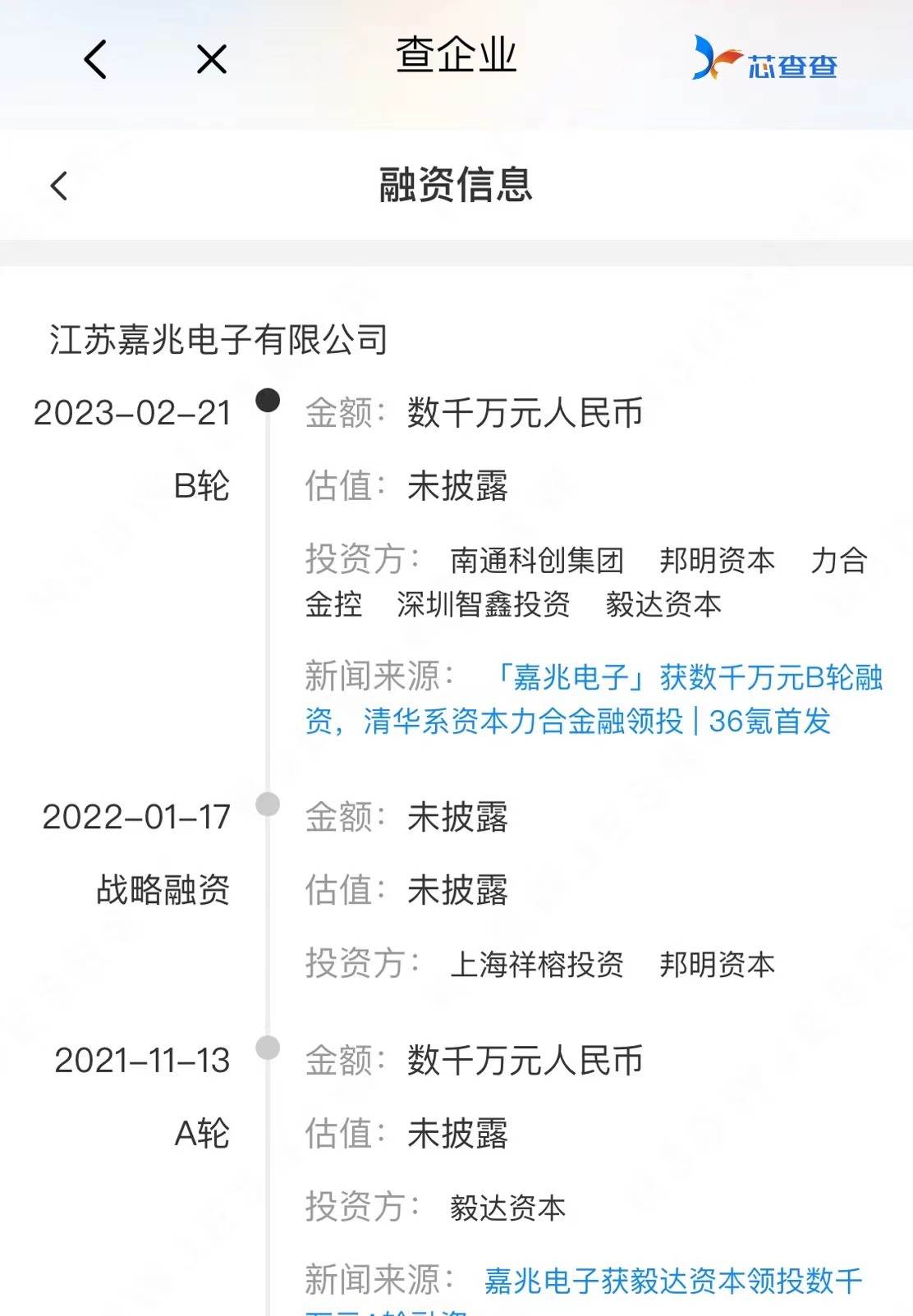Go back in the top browser bar

click(x=95, y=60)
